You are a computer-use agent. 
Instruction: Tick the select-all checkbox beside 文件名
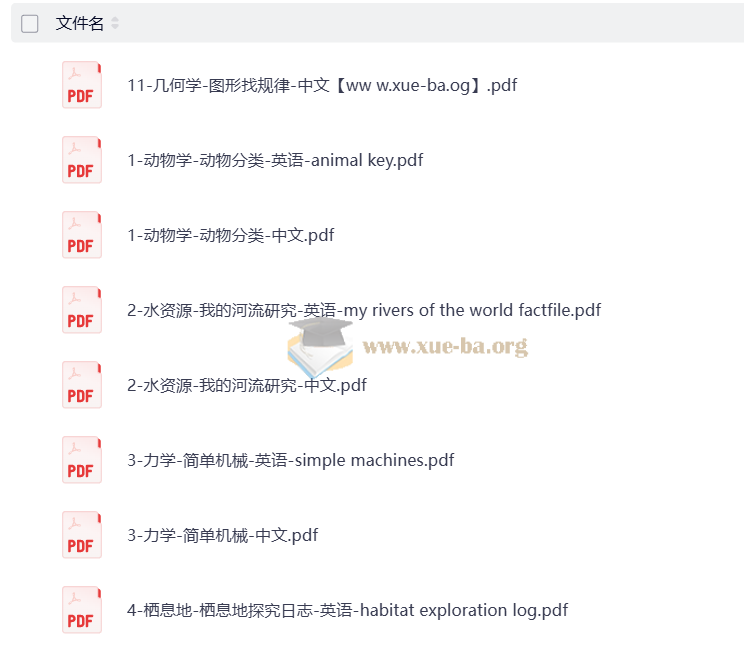[30, 24]
